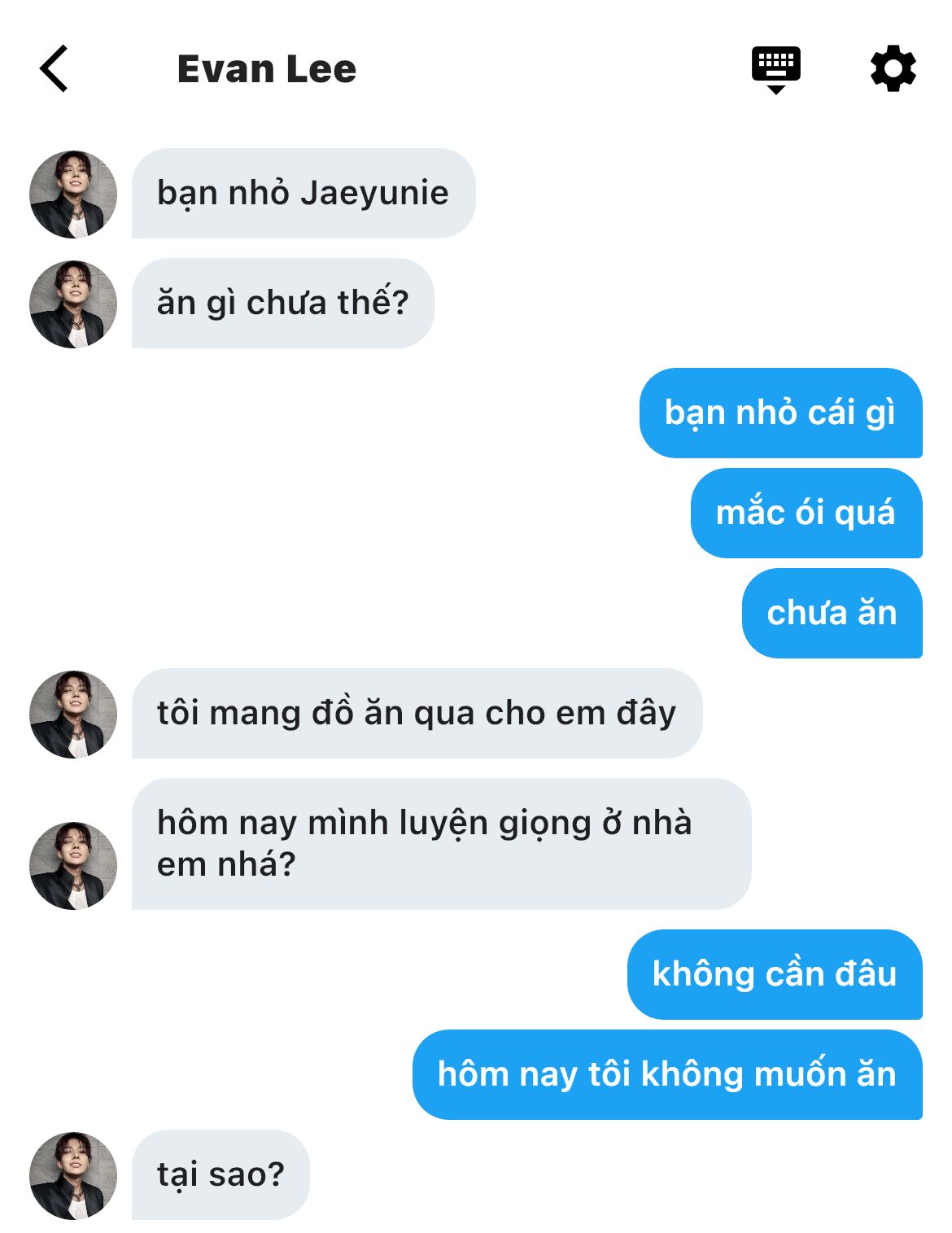Open Evan Lee's avatar beside "tại sao?"
The width and height of the screenshot is (952, 1233).
(x=73, y=1175)
